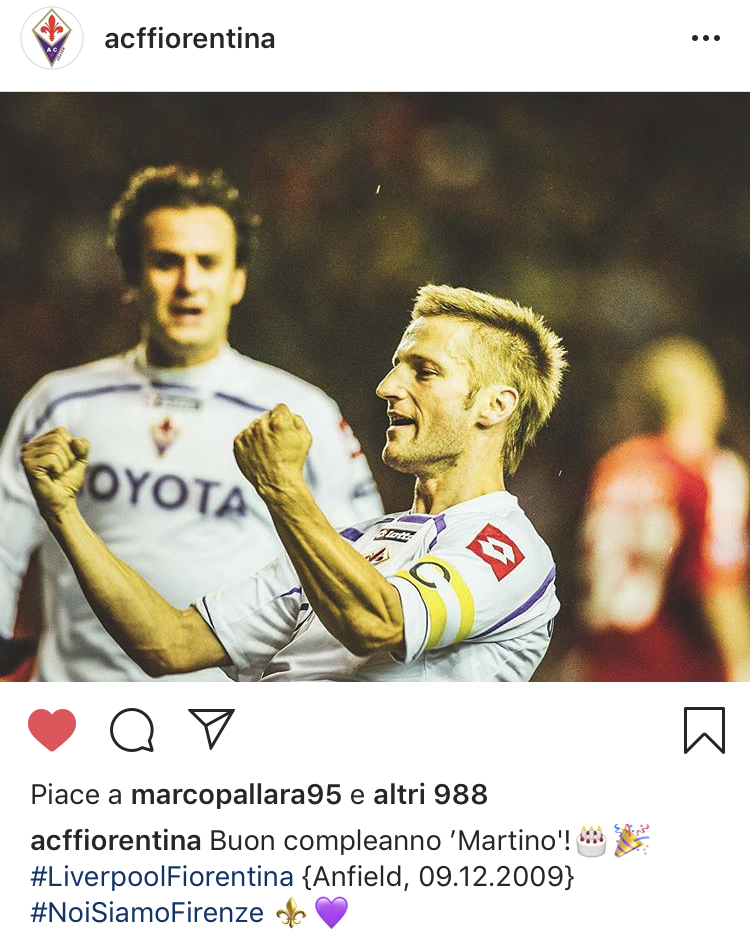View the list of altri 988 likes
This screenshot has width=750, height=935.
(x=430, y=795)
